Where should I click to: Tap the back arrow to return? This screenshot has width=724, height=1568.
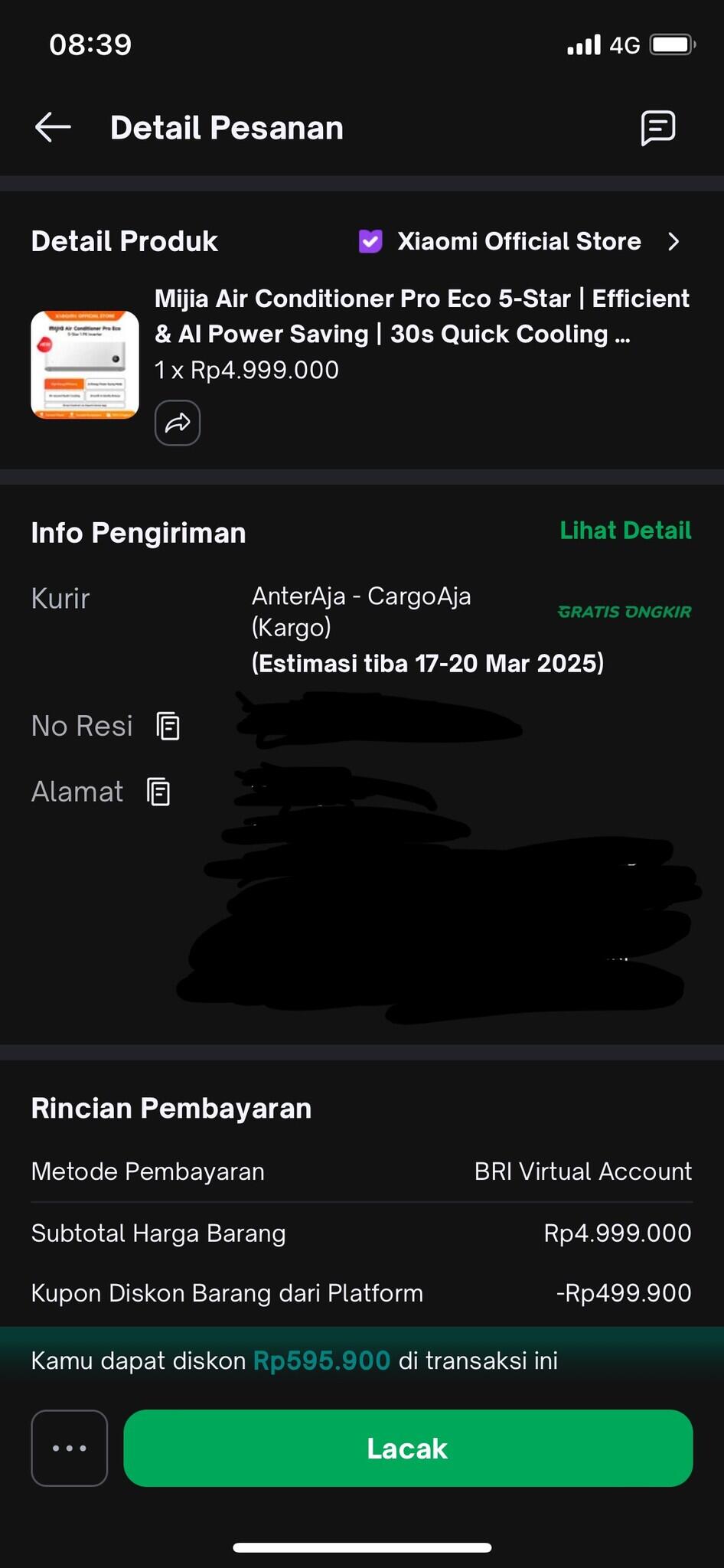[52, 127]
